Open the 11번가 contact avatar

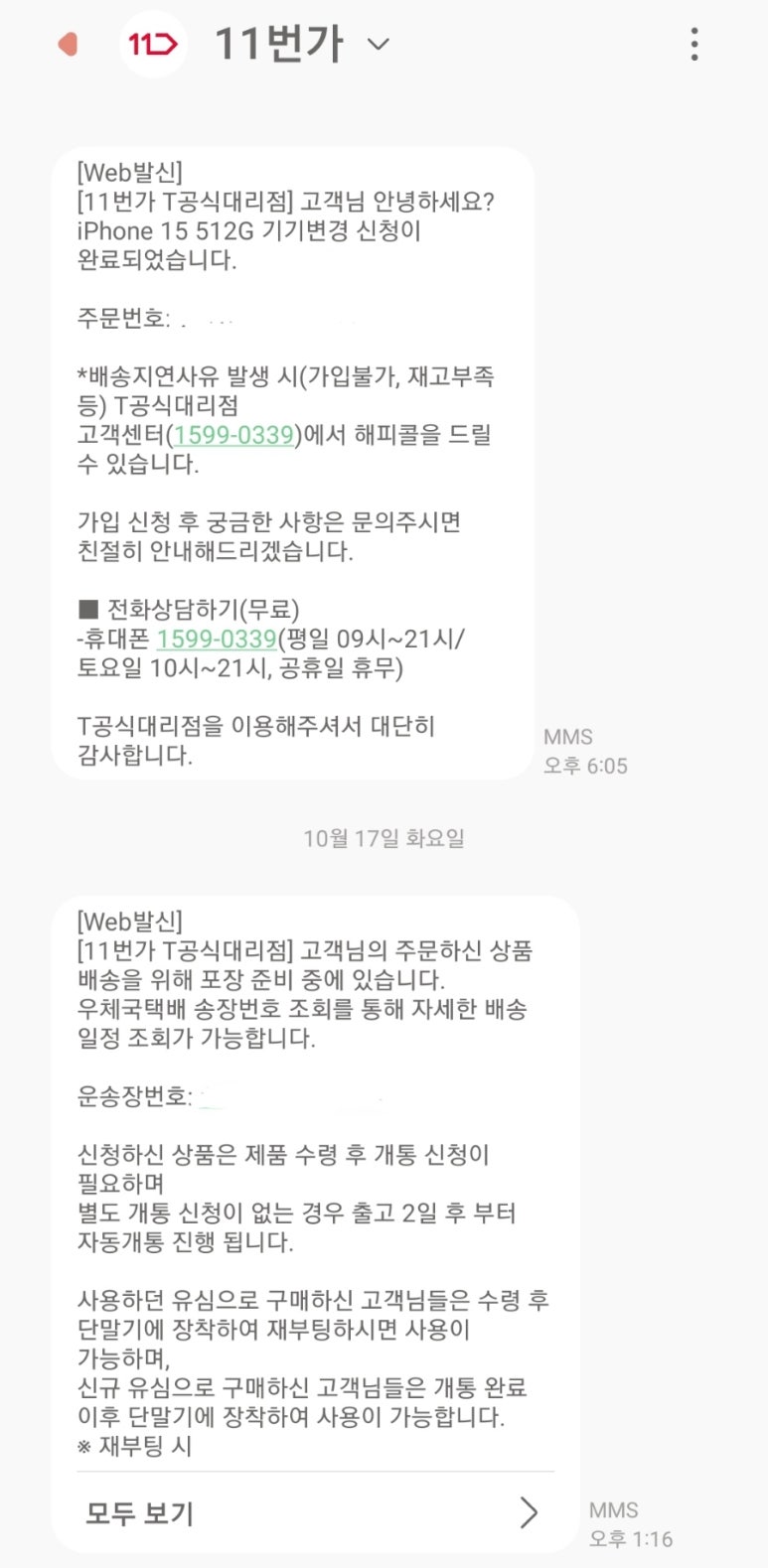click(x=153, y=44)
